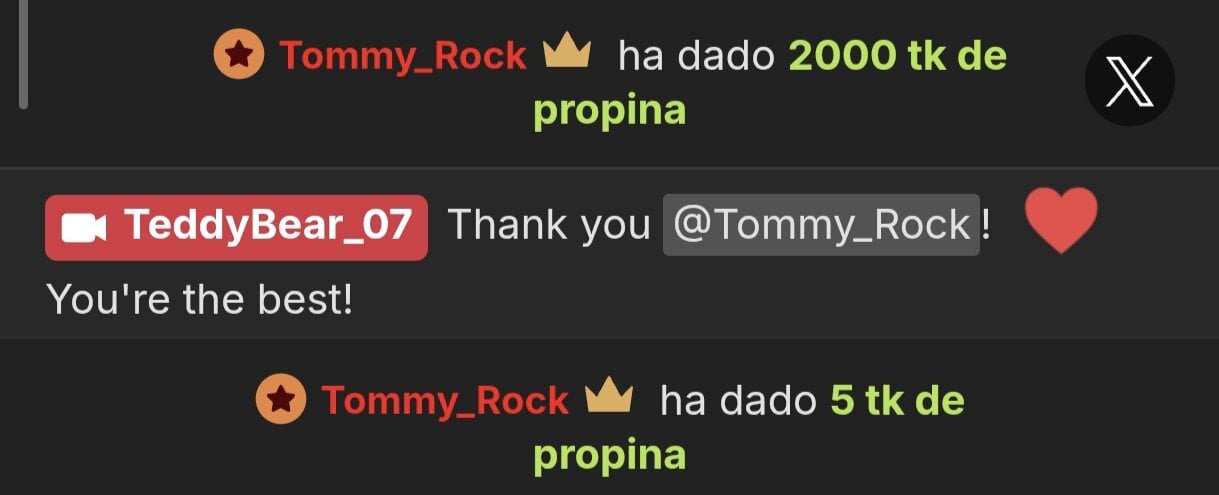
Task: Tap the X share icon
Action: [x=1129, y=81]
